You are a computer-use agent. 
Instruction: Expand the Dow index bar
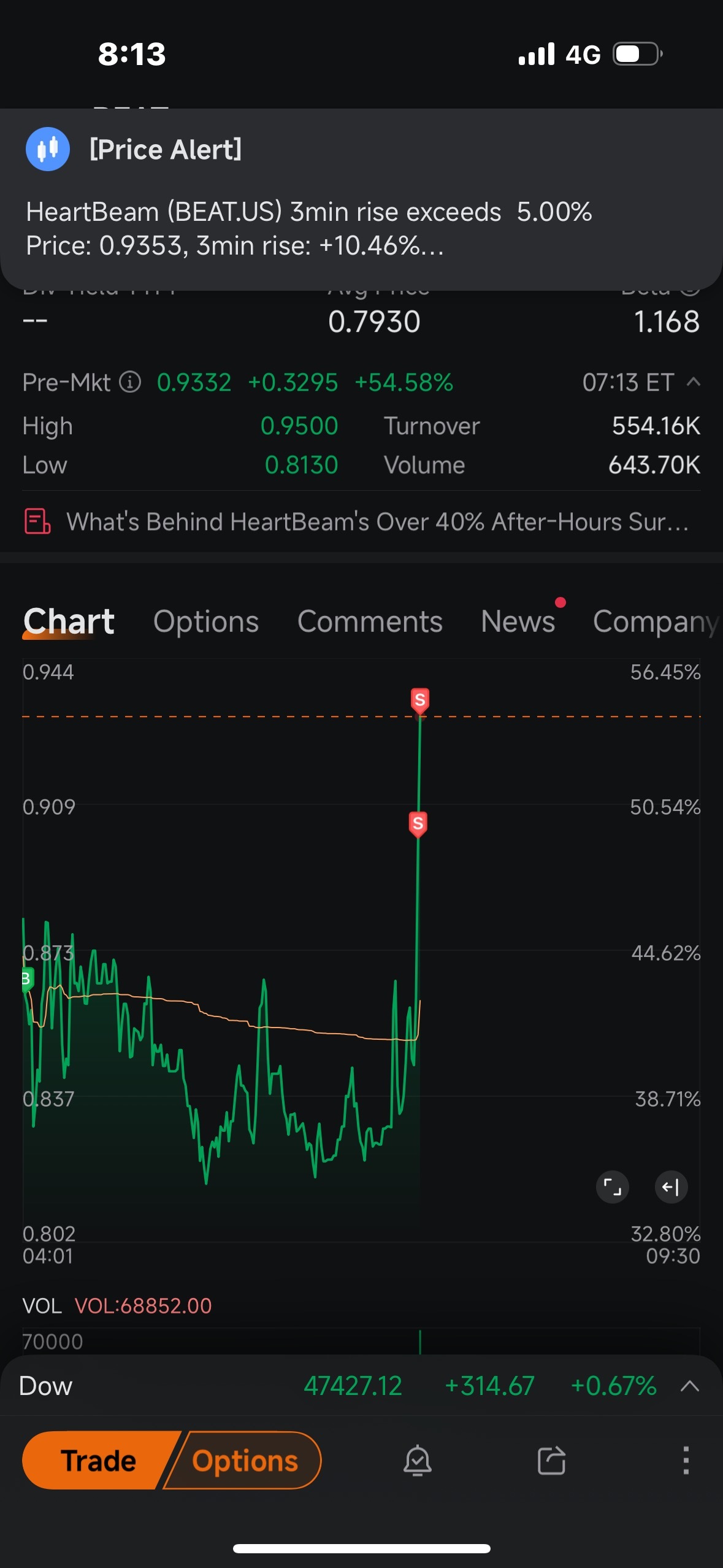tap(690, 1386)
